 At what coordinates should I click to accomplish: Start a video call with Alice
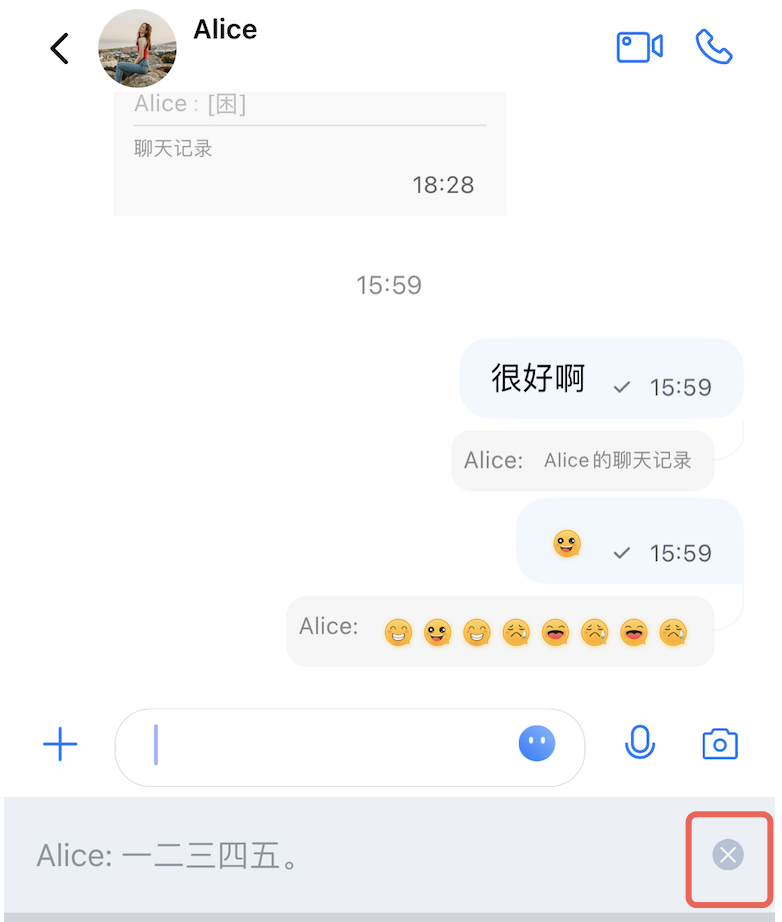coord(640,47)
